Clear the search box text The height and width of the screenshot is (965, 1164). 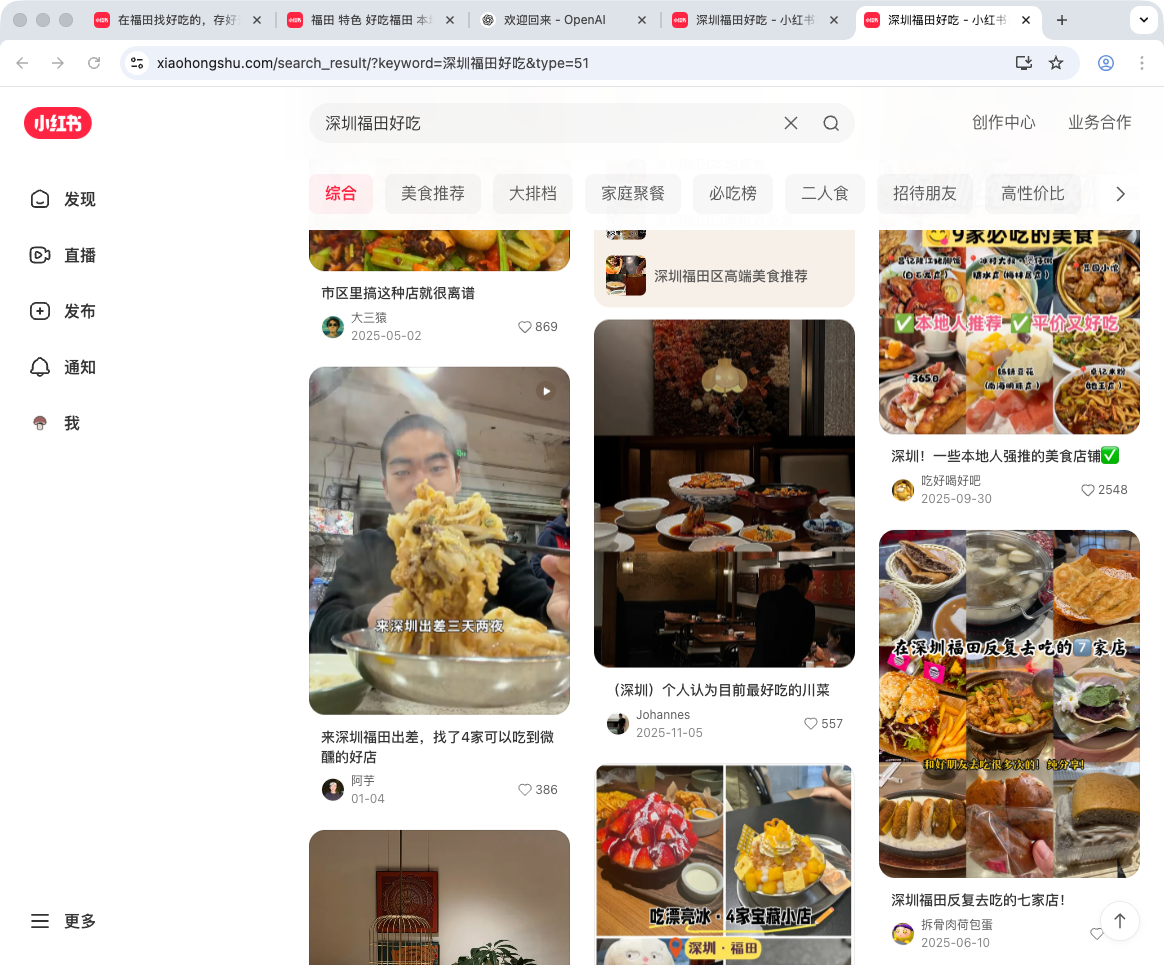(790, 123)
